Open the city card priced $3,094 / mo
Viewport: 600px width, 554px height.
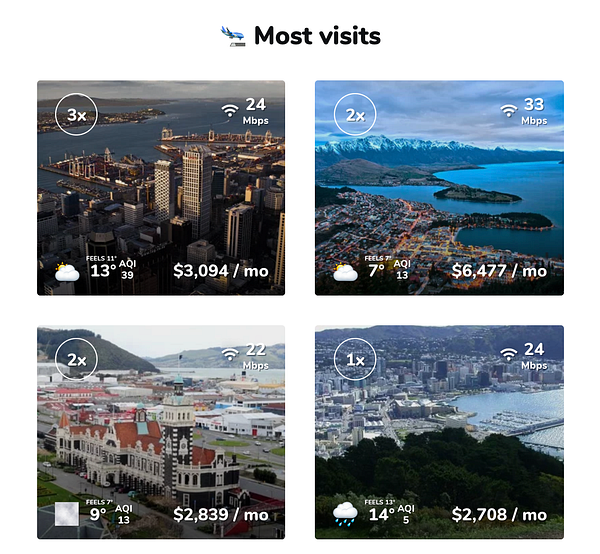(x=161, y=188)
